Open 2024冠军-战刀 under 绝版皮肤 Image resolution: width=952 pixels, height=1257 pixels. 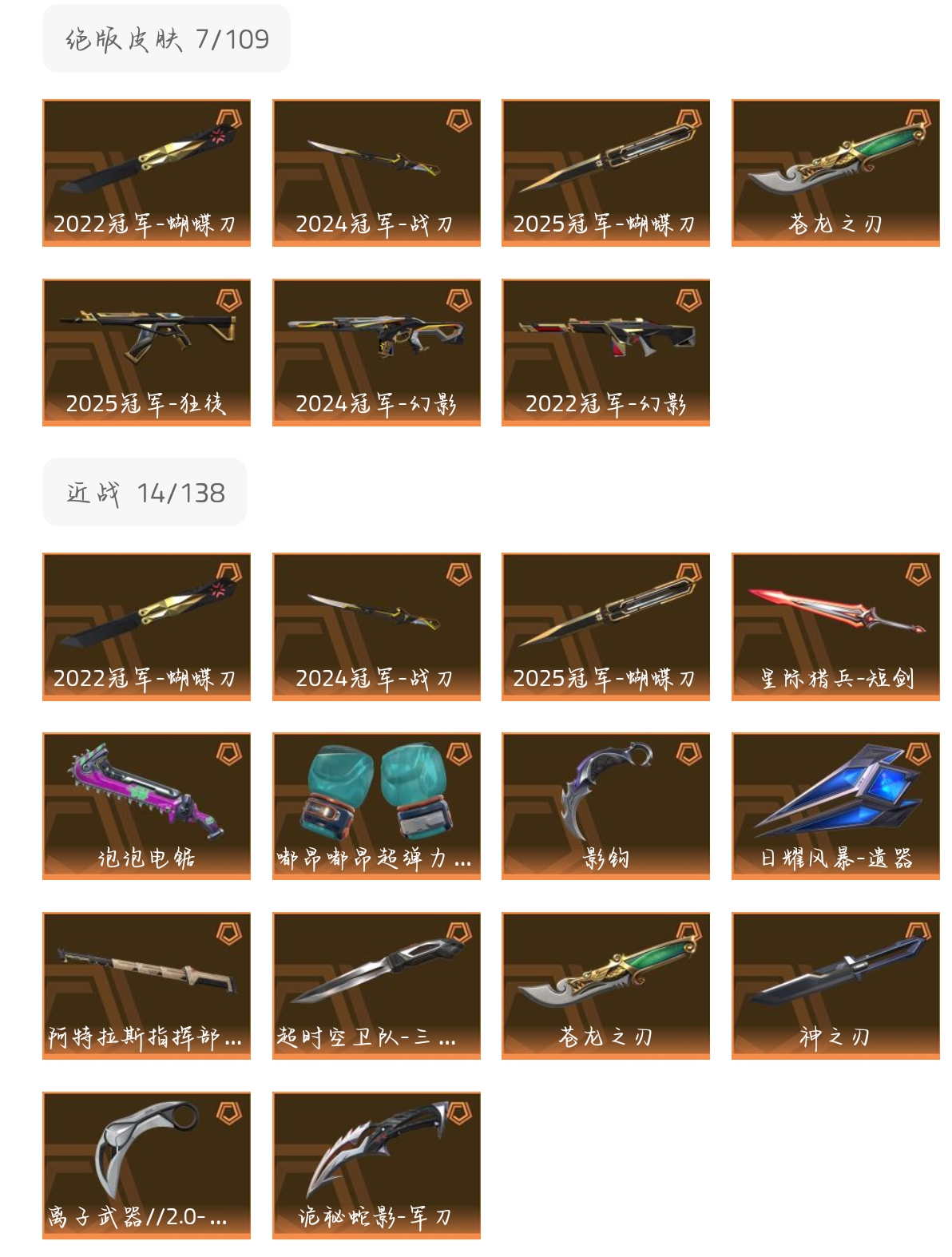coord(376,172)
